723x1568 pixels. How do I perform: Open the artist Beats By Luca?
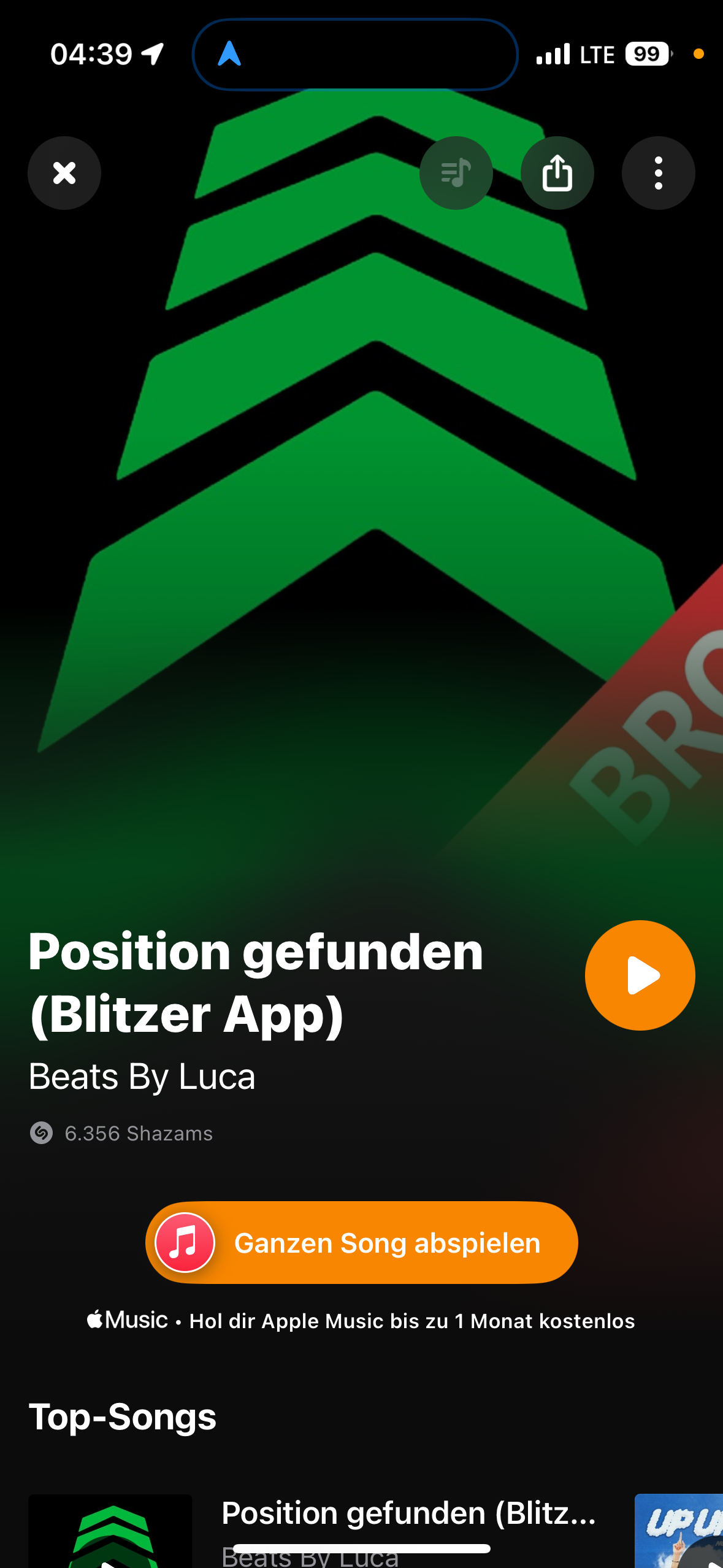point(142,1077)
